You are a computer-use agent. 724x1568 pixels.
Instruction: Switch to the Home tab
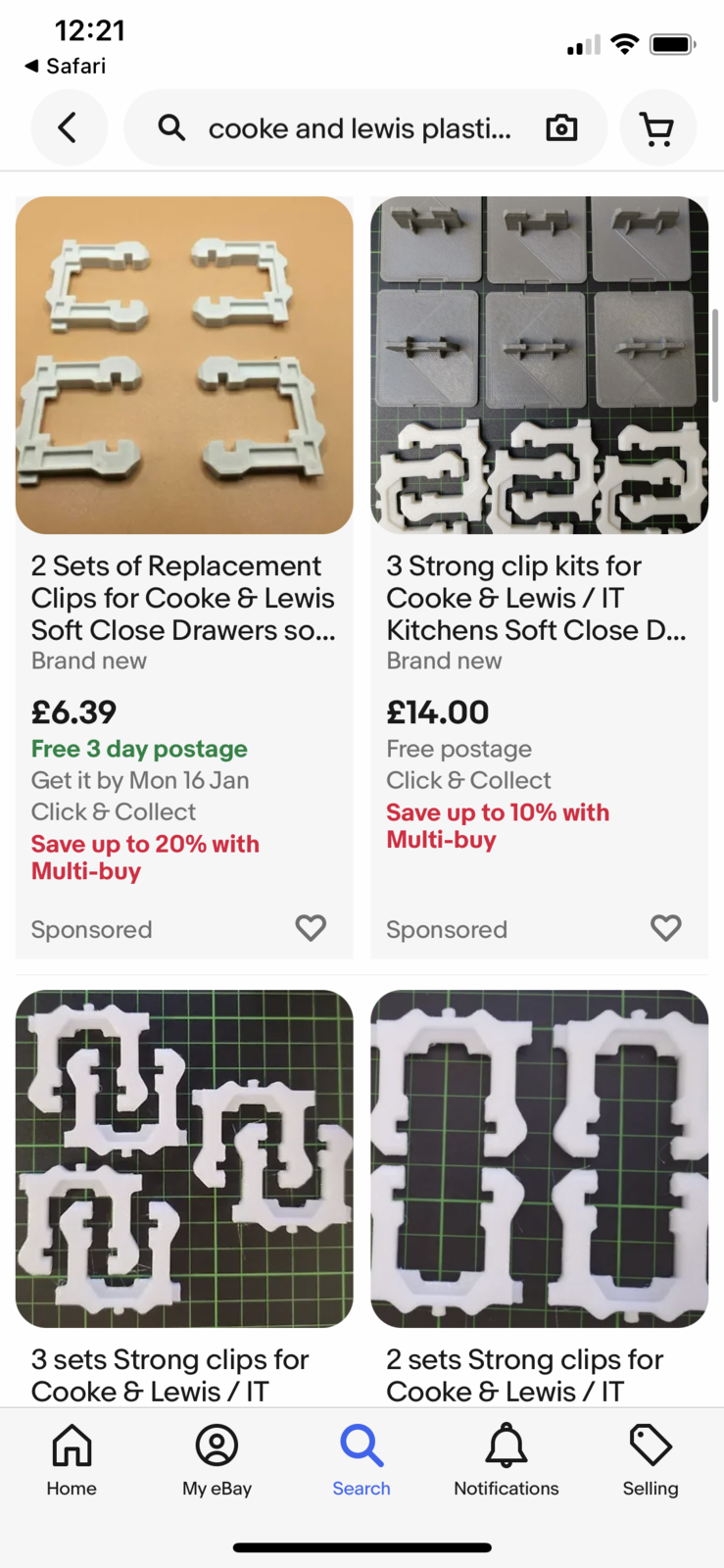(x=72, y=1460)
